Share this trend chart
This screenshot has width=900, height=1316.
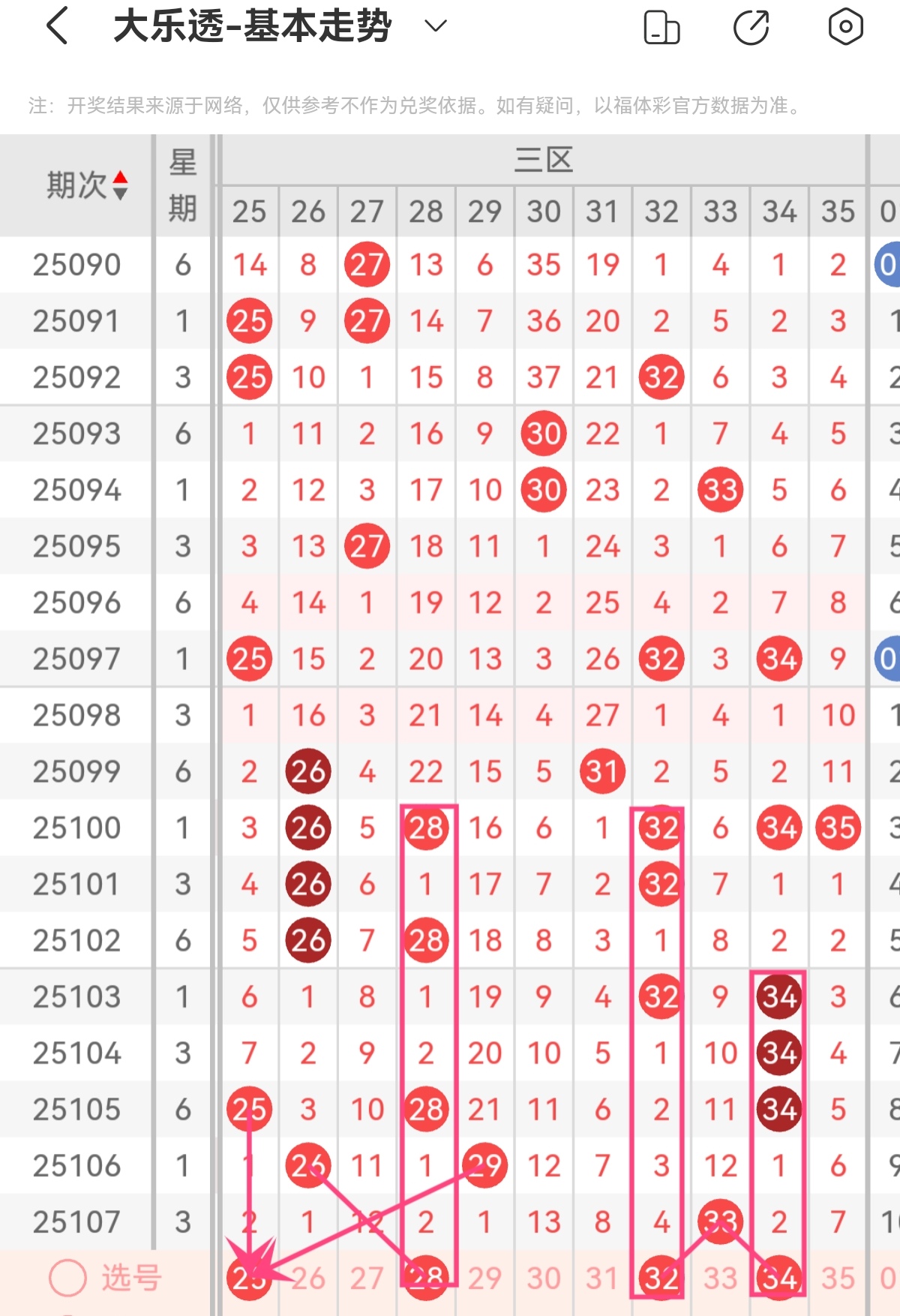[x=751, y=28]
